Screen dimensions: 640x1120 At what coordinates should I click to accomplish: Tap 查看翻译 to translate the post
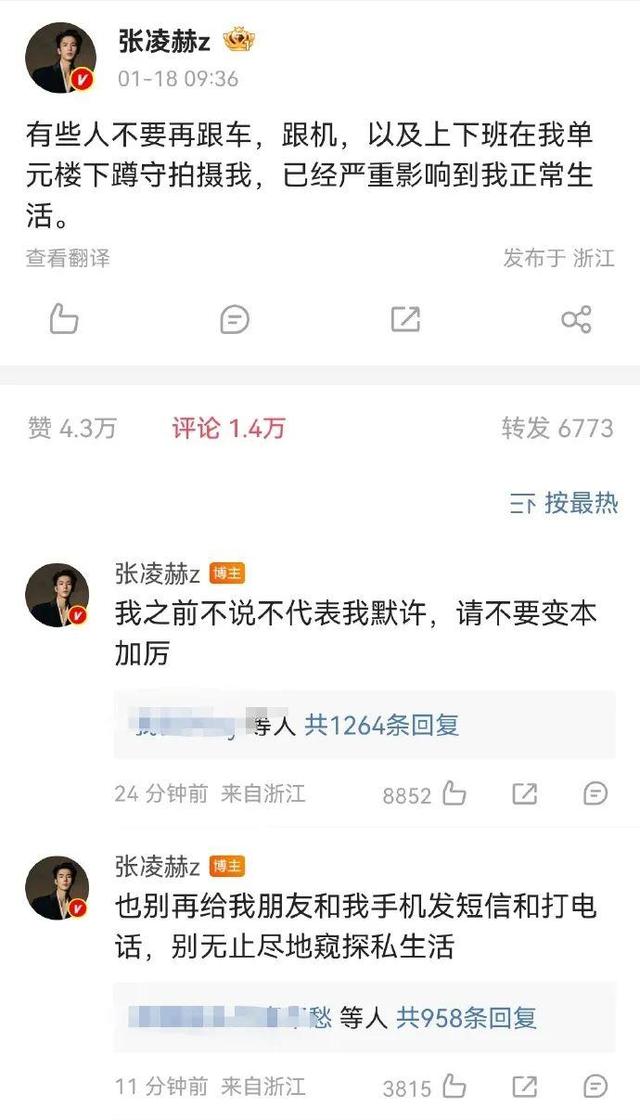coord(68,258)
